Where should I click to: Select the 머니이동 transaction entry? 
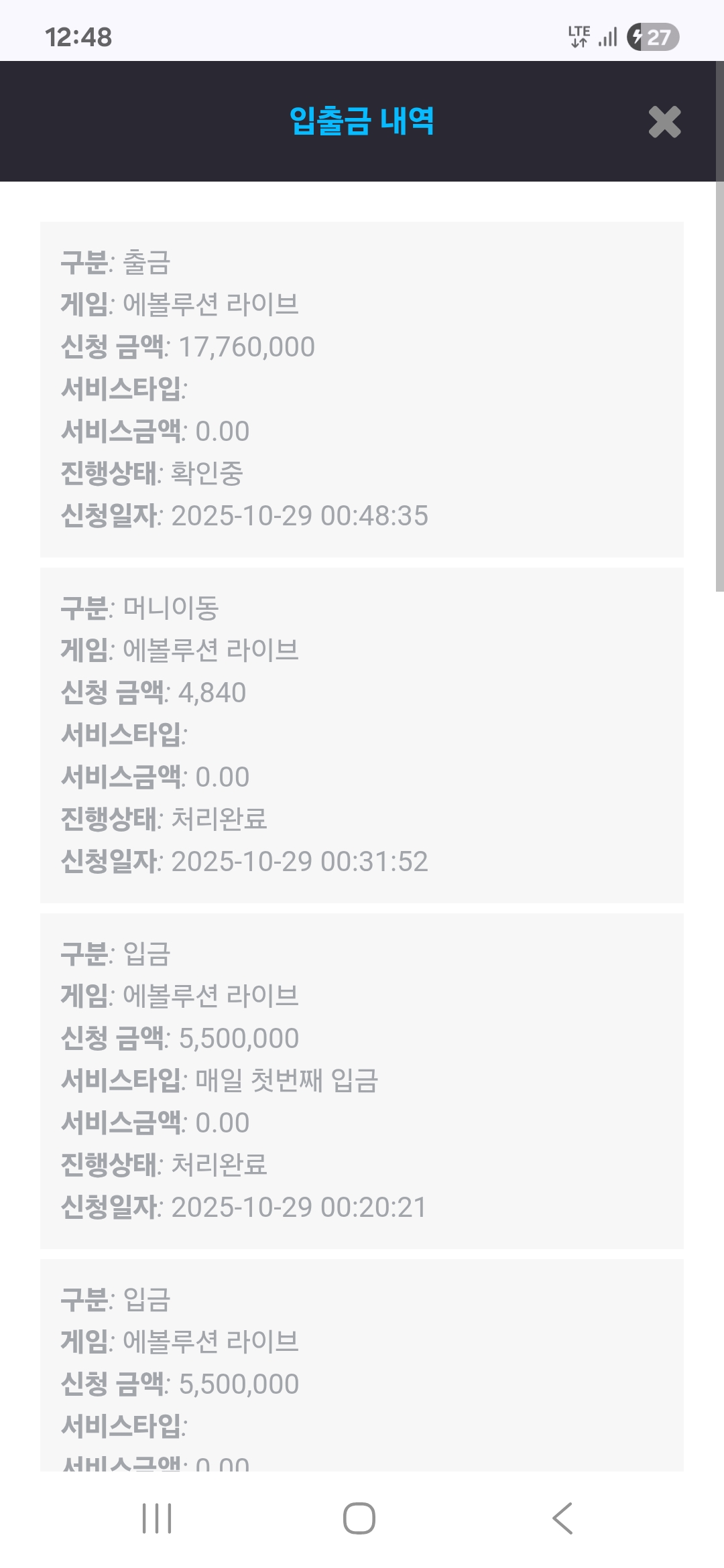[x=362, y=734]
